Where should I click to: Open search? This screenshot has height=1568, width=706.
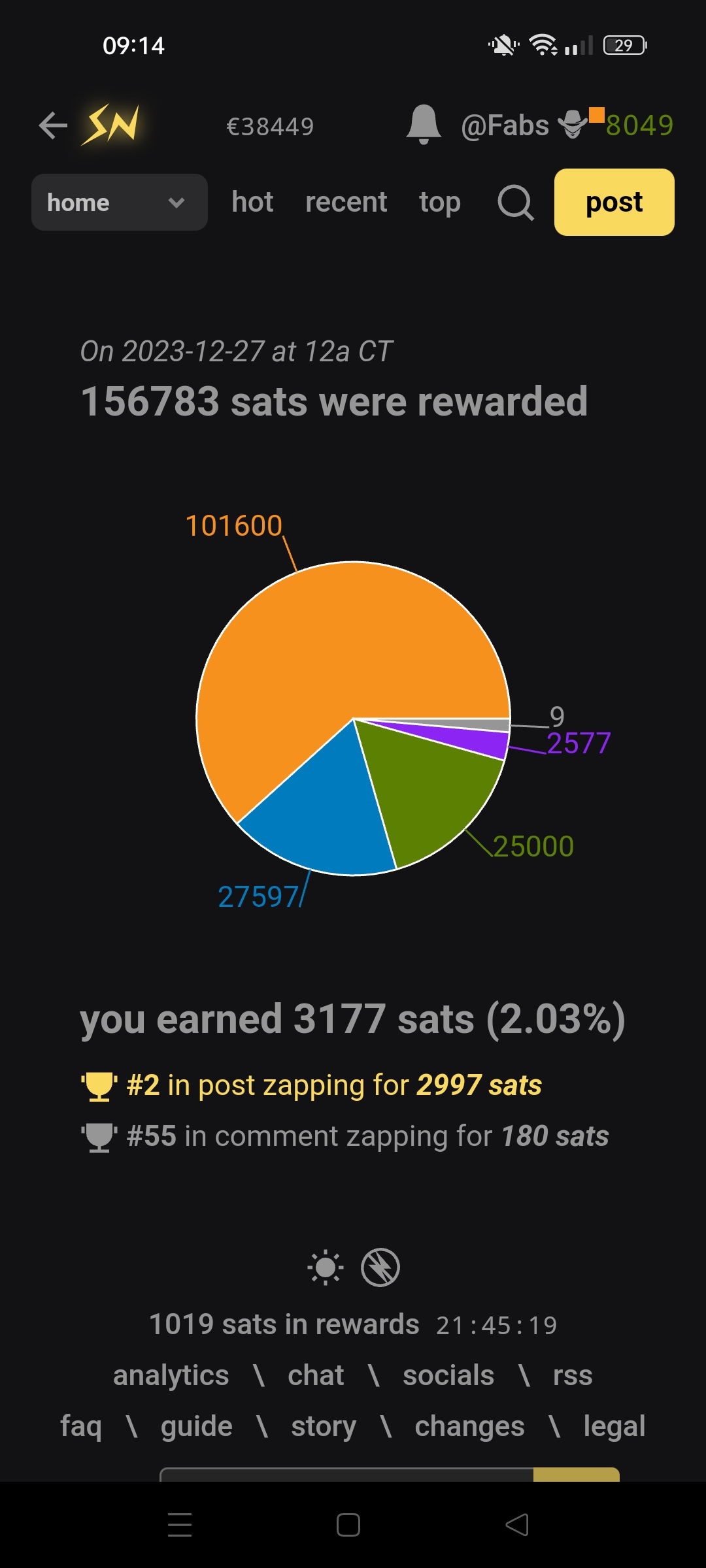click(516, 203)
